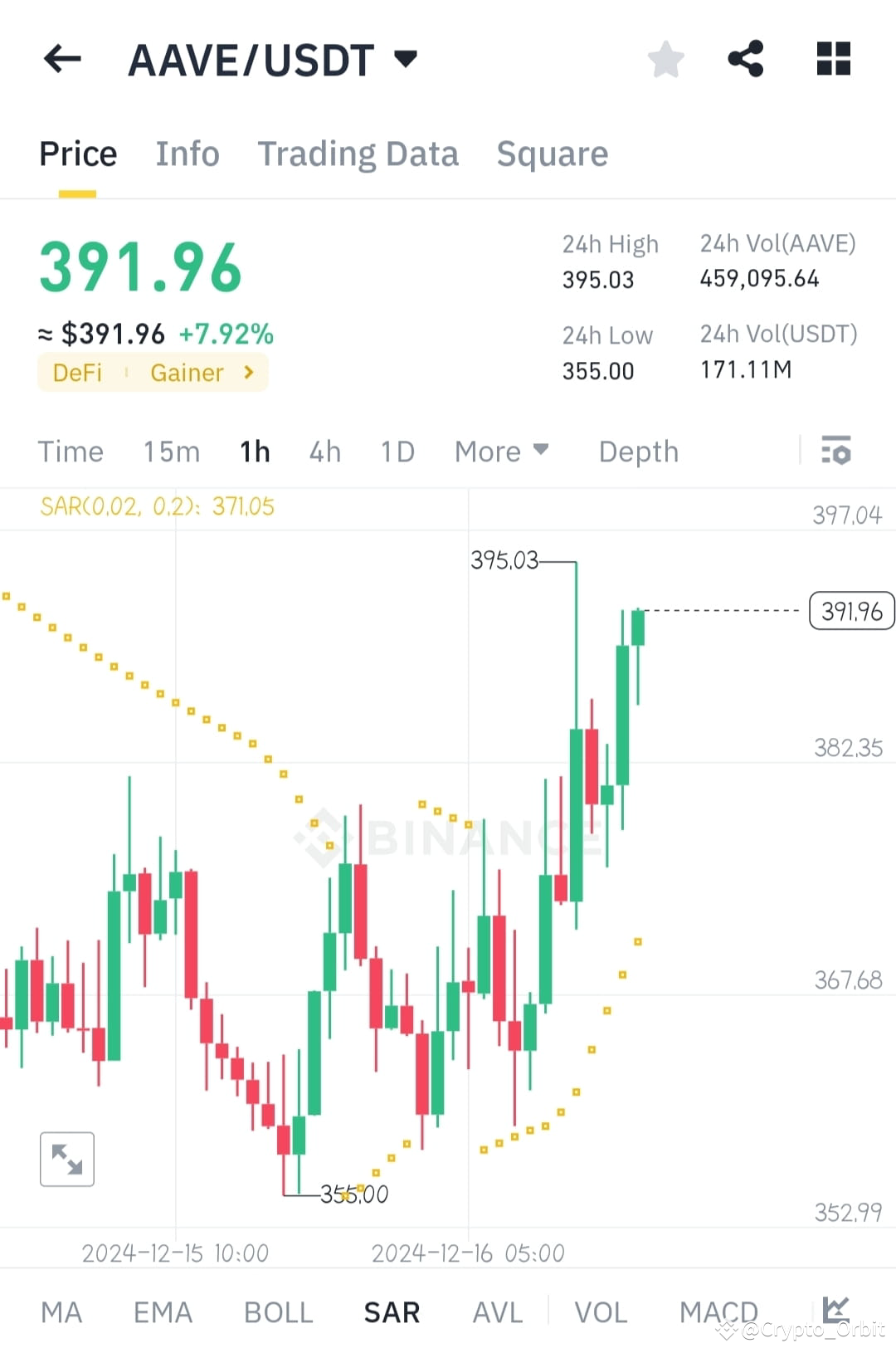Screen dimensions: 896x1348
Task: Open the AAVE/USDT pair selector dropdown
Action: point(406,58)
